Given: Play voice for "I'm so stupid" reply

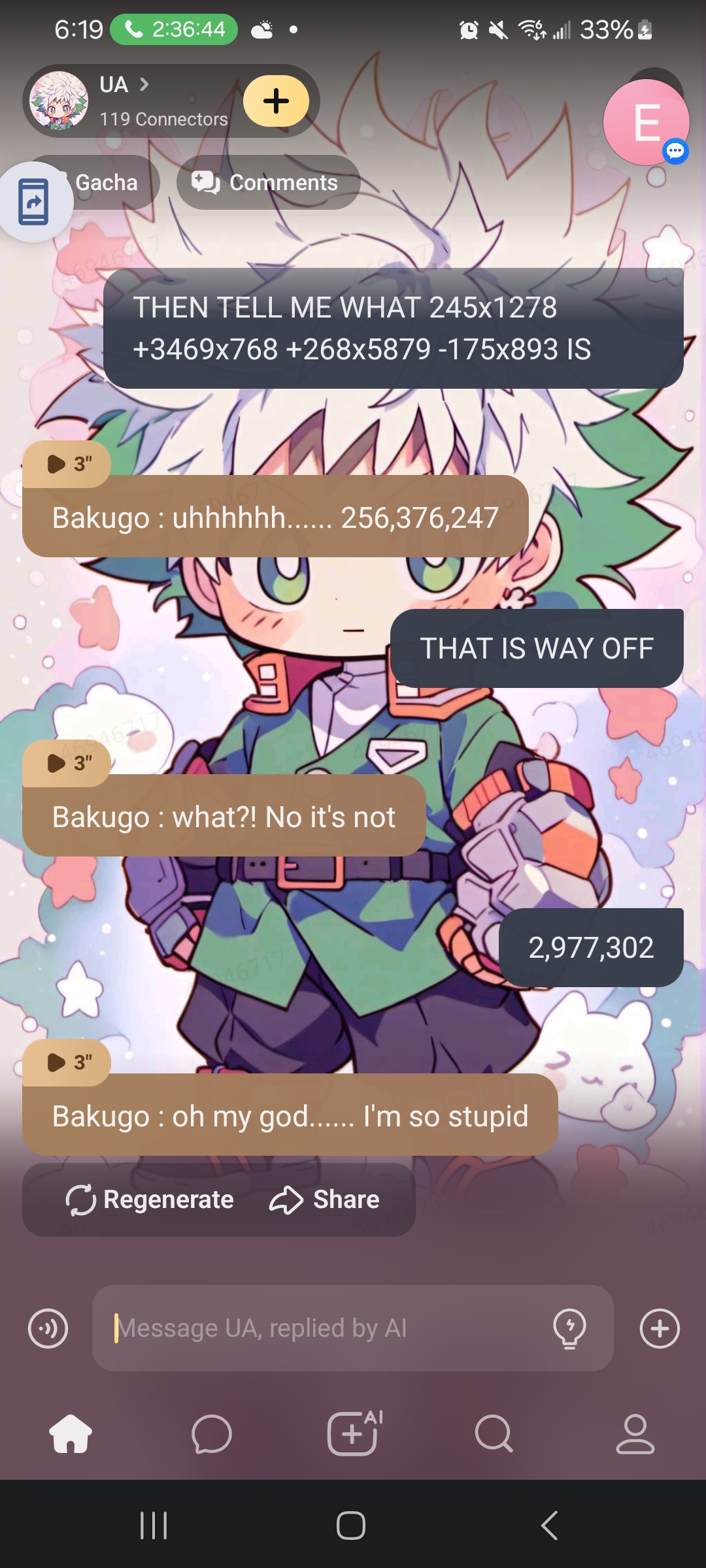Looking at the screenshot, I should [66, 1062].
